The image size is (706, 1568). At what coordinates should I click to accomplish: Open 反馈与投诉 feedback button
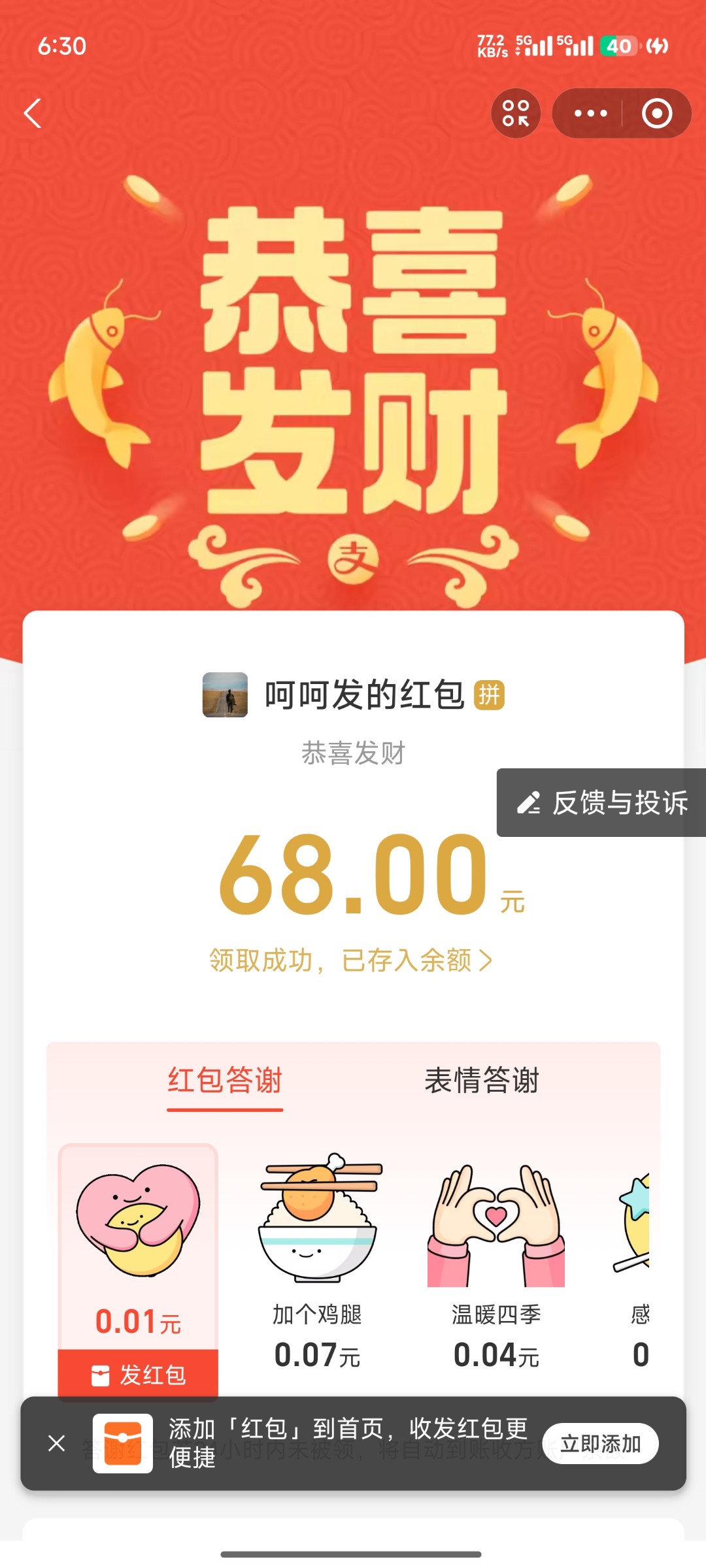click(x=601, y=802)
